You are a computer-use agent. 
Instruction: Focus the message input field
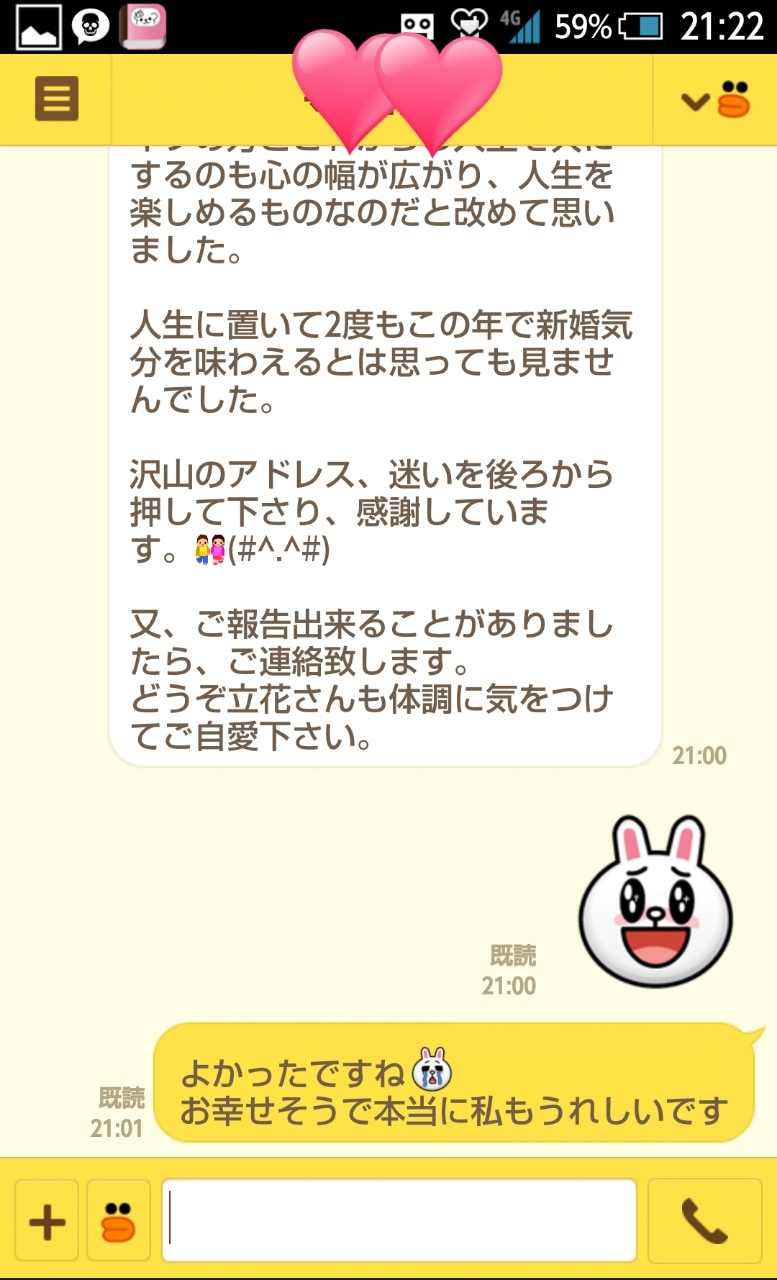[x=400, y=1221]
